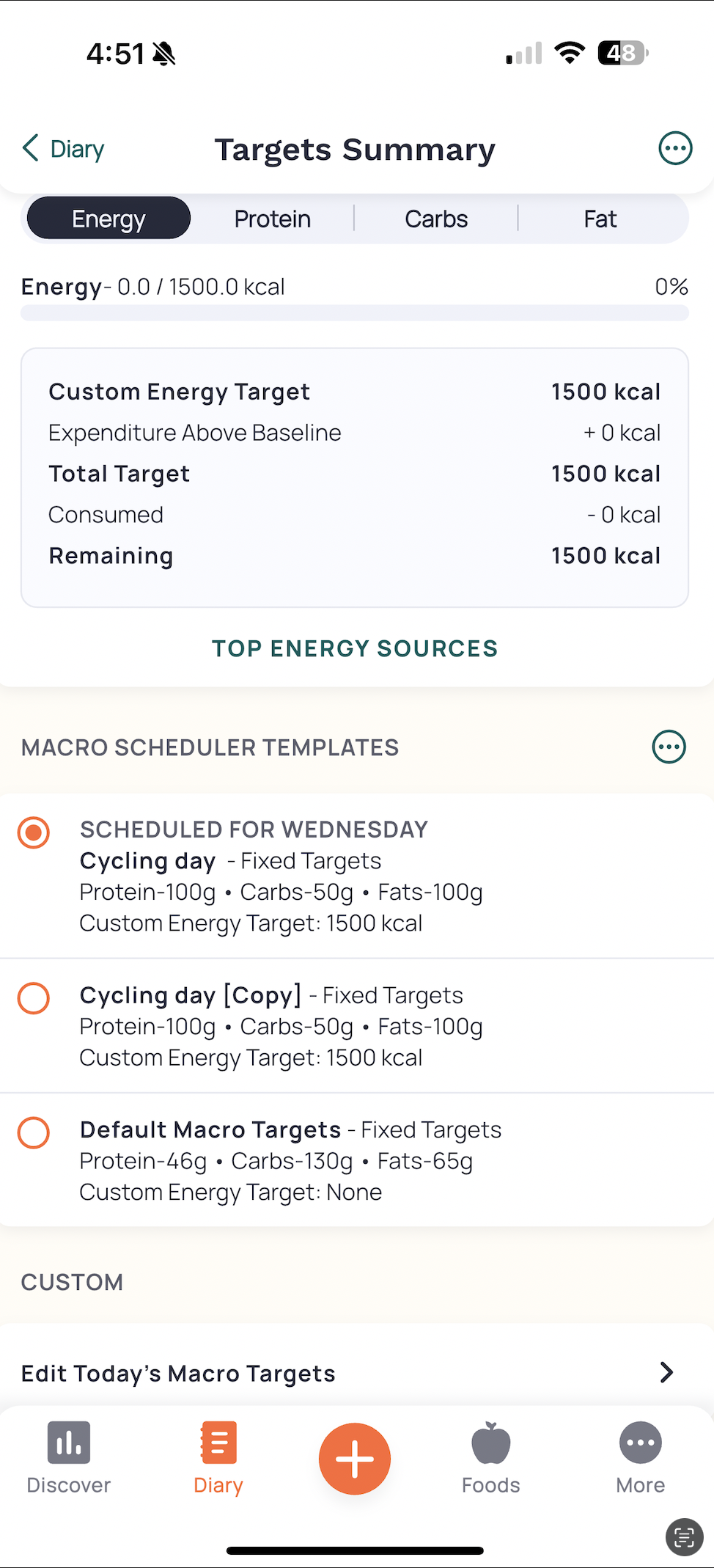Tap the Diary tab in bottom bar

[x=218, y=1458]
